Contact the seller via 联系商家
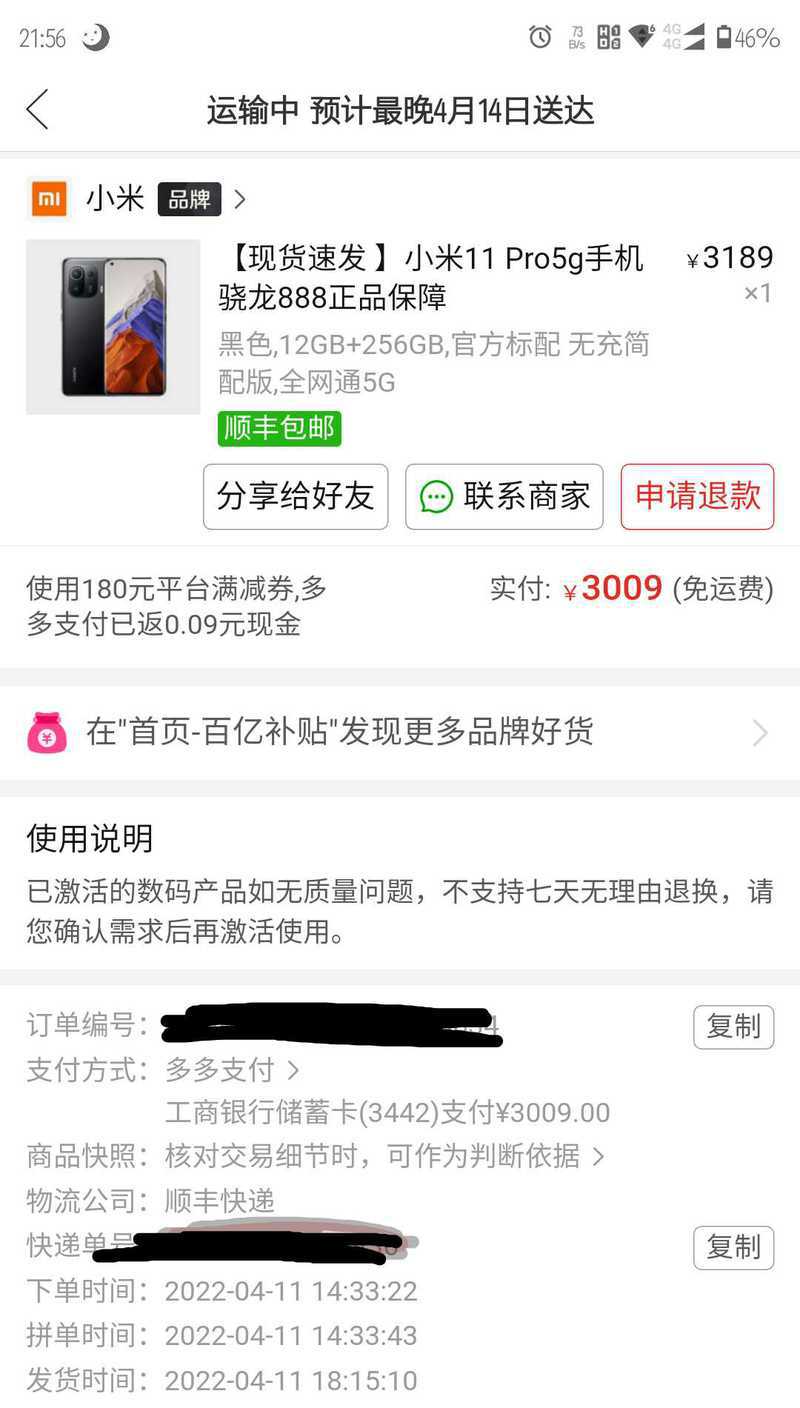This screenshot has width=800, height=1408. coord(504,496)
